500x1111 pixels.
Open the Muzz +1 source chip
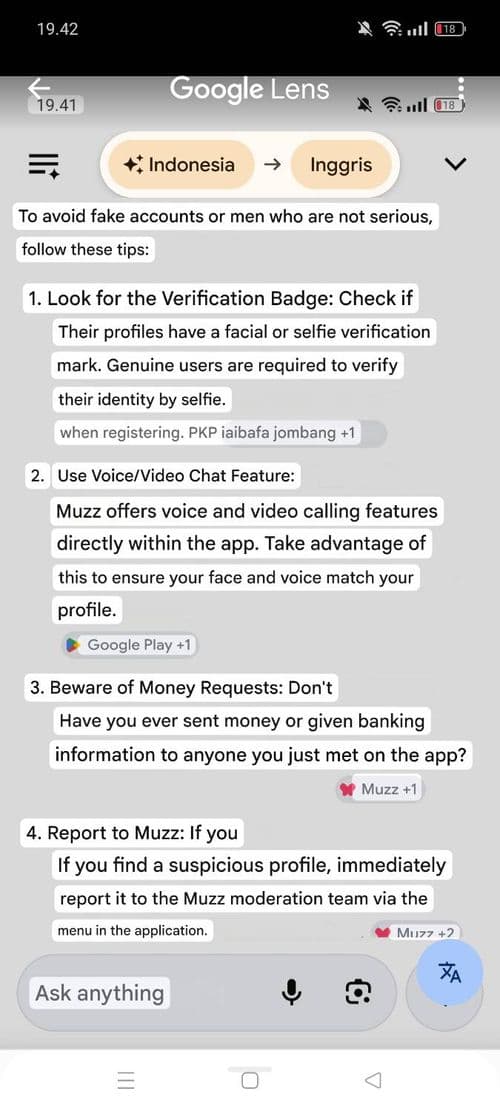[379, 789]
